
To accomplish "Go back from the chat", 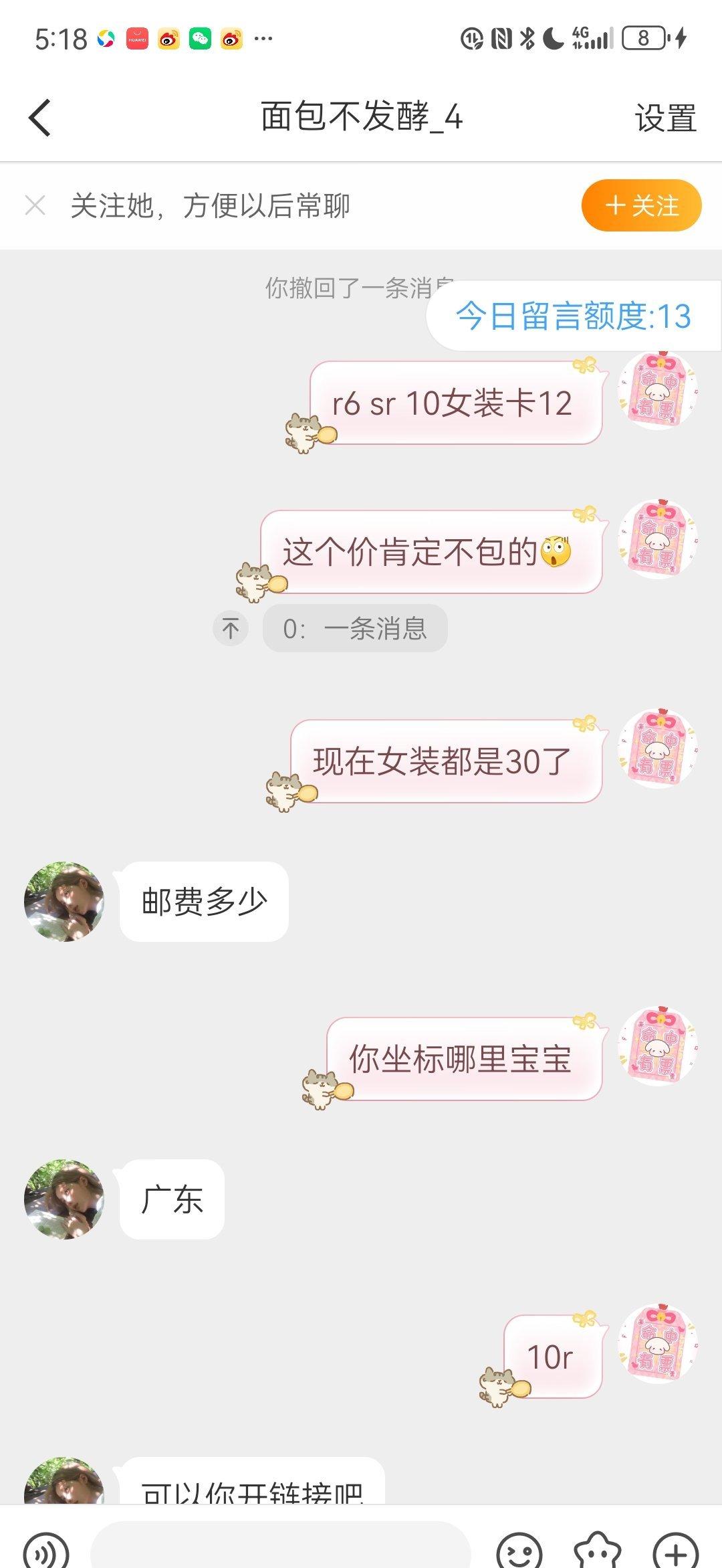I will 40,118.
